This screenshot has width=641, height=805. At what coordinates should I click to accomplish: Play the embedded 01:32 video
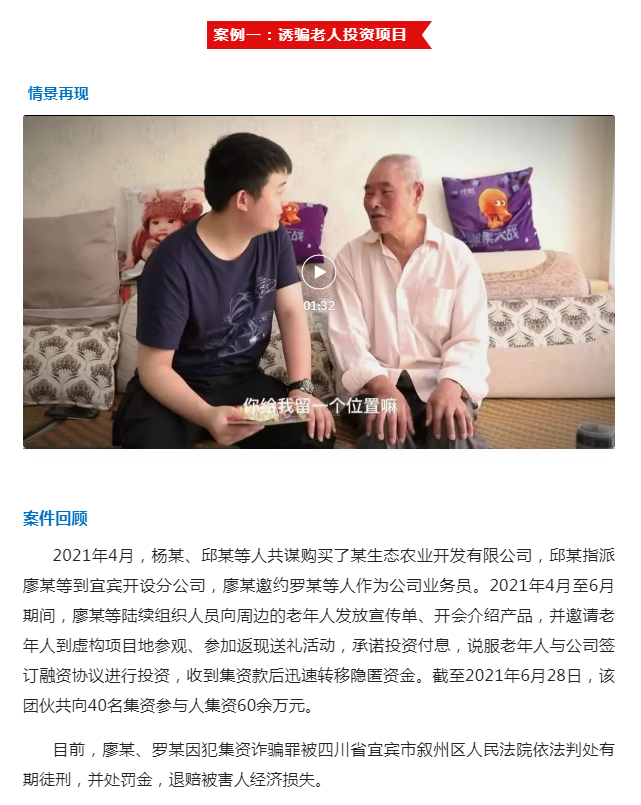318,273
